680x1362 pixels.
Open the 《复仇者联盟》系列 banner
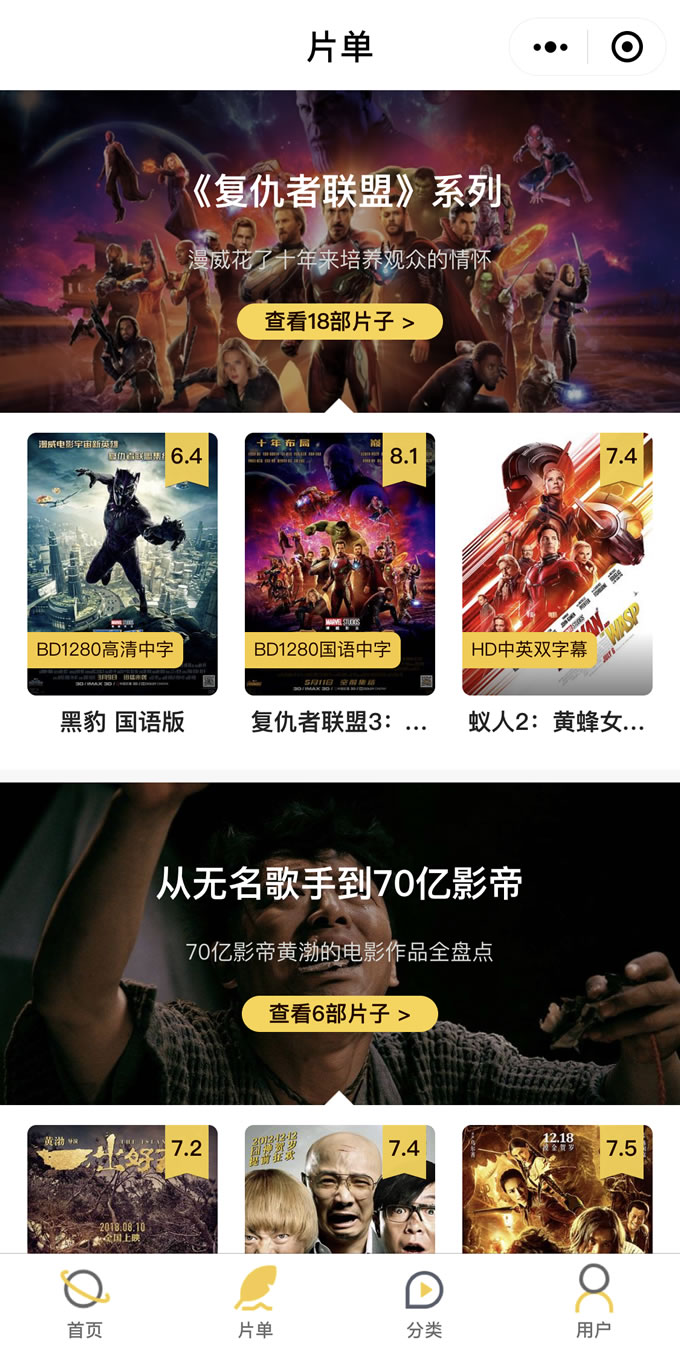tap(340, 251)
